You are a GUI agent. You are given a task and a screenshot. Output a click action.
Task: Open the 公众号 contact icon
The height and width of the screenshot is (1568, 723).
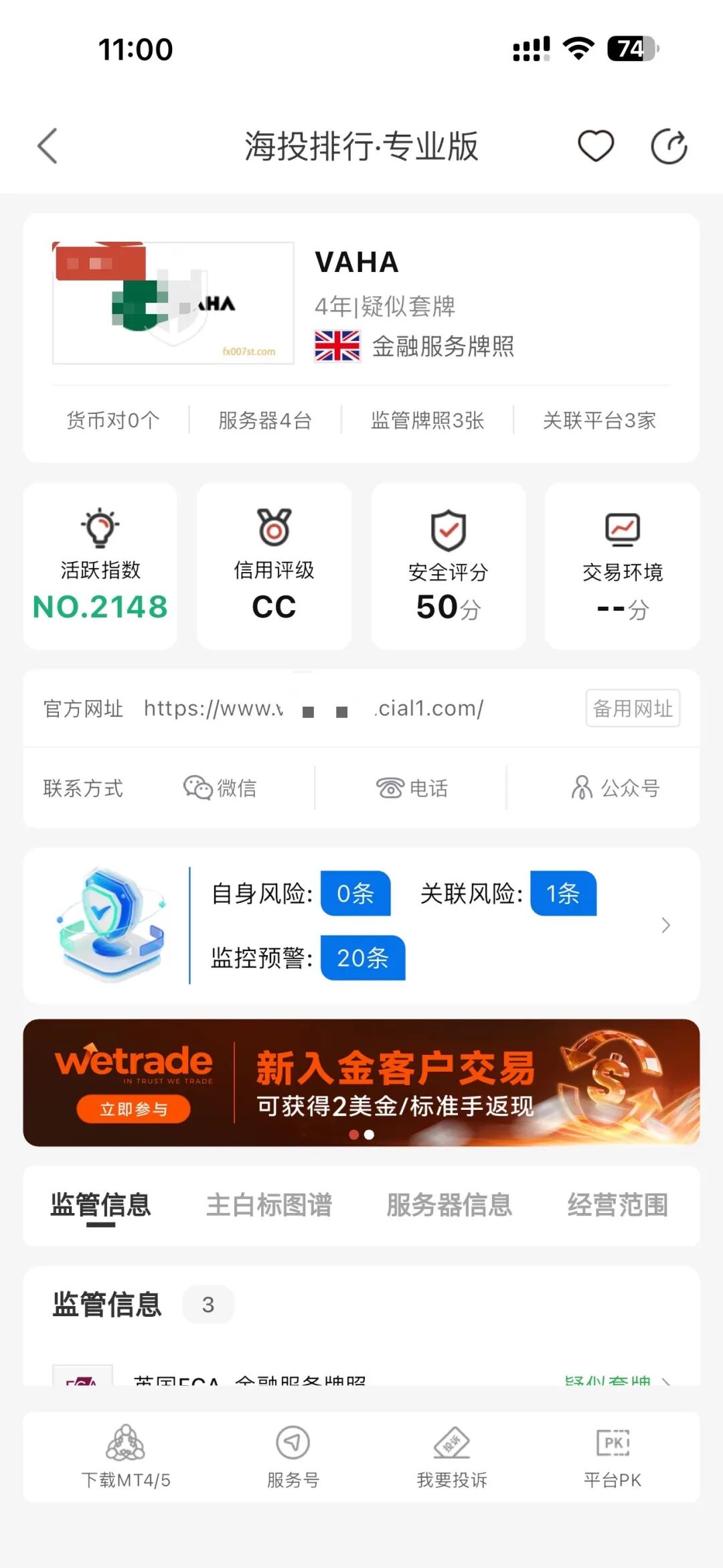pos(581,788)
